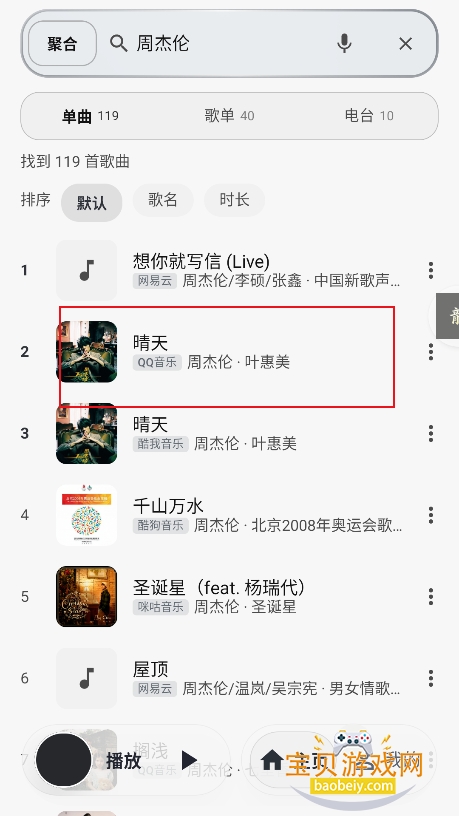Screen dimensions: 459x816
Task: Switch to the 电台 tab
Action: pyautogui.click(x=369, y=116)
